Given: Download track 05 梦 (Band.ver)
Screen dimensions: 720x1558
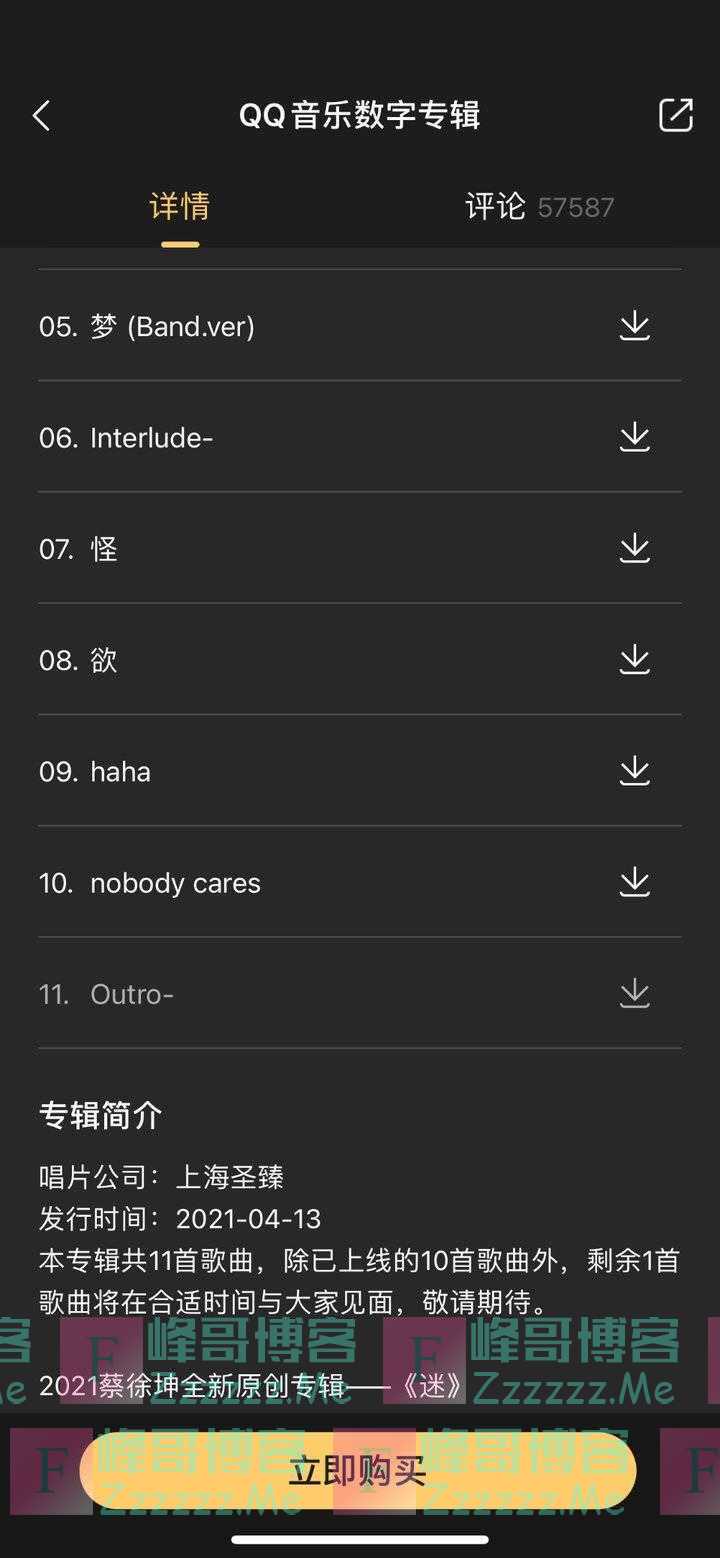Looking at the screenshot, I should 634,325.
